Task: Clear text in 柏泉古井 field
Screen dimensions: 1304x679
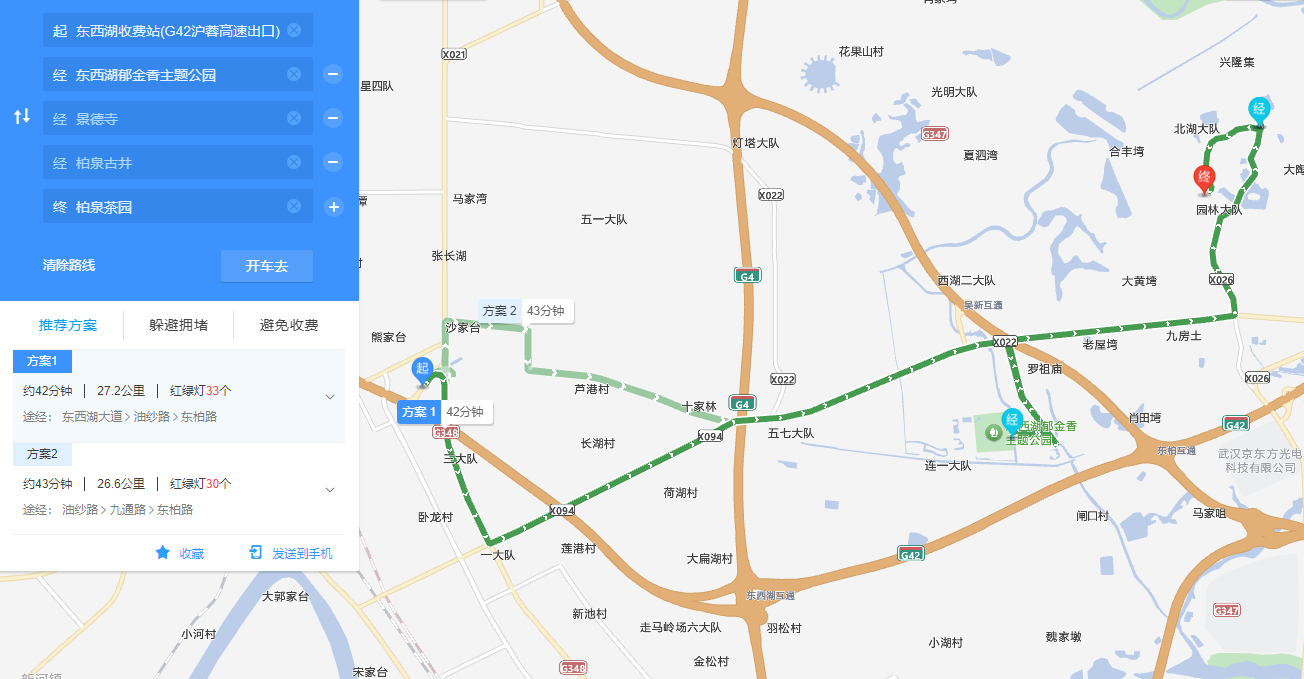Action: pos(294,162)
